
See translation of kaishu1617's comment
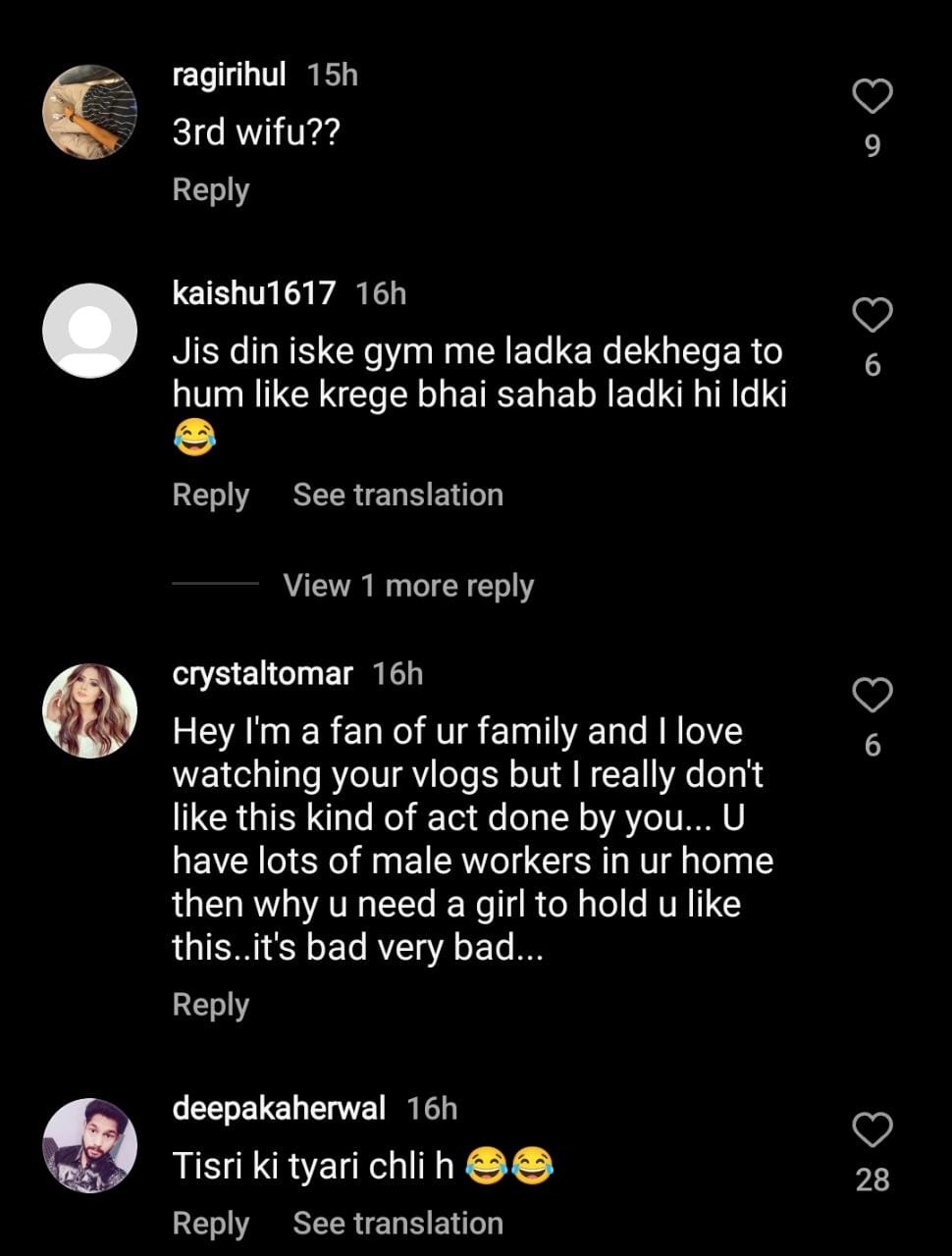pos(397,495)
